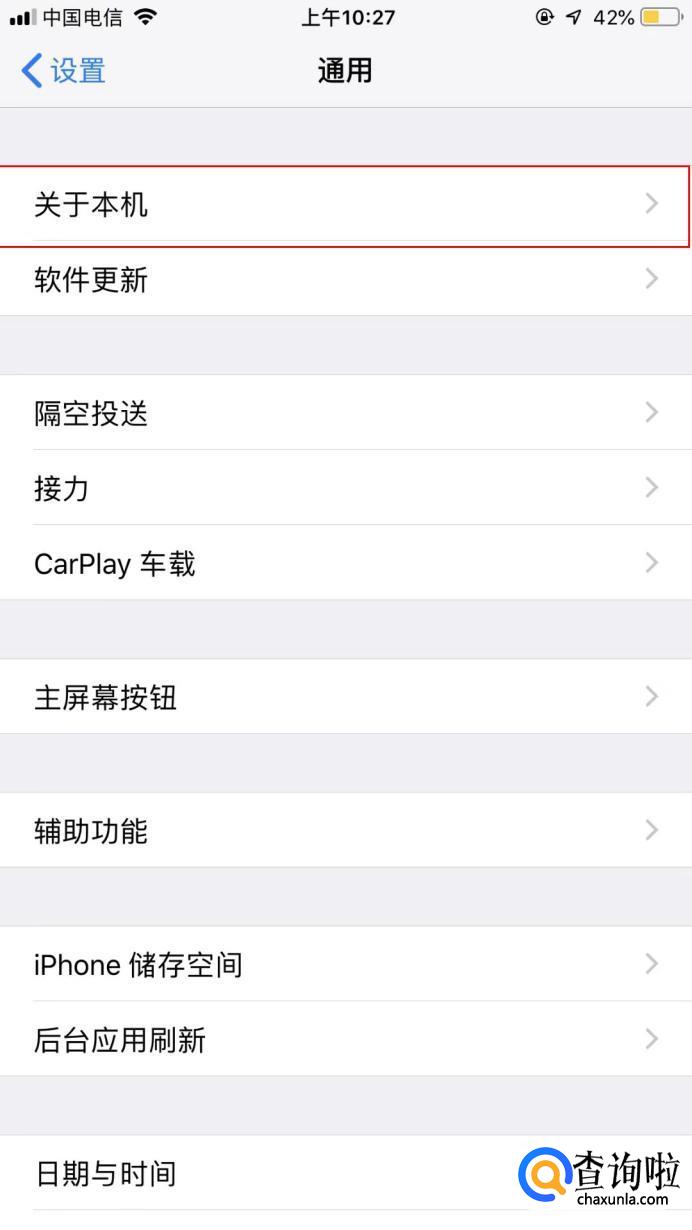This screenshot has width=692, height=1230.
Task: Open 辅助功能
Action: coord(345,830)
